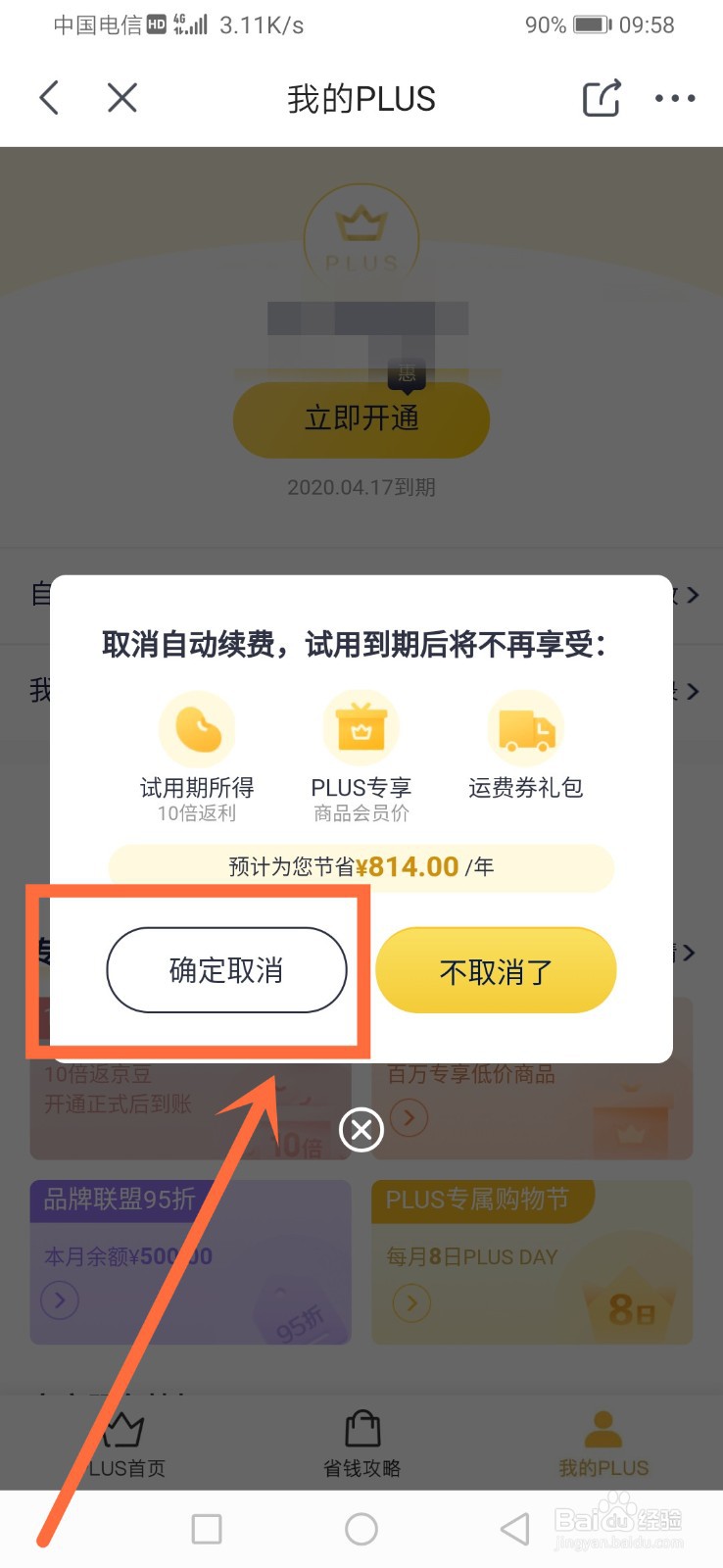Open the more options ellipsis icon
This screenshot has height=1568, width=723.
(x=675, y=97)
